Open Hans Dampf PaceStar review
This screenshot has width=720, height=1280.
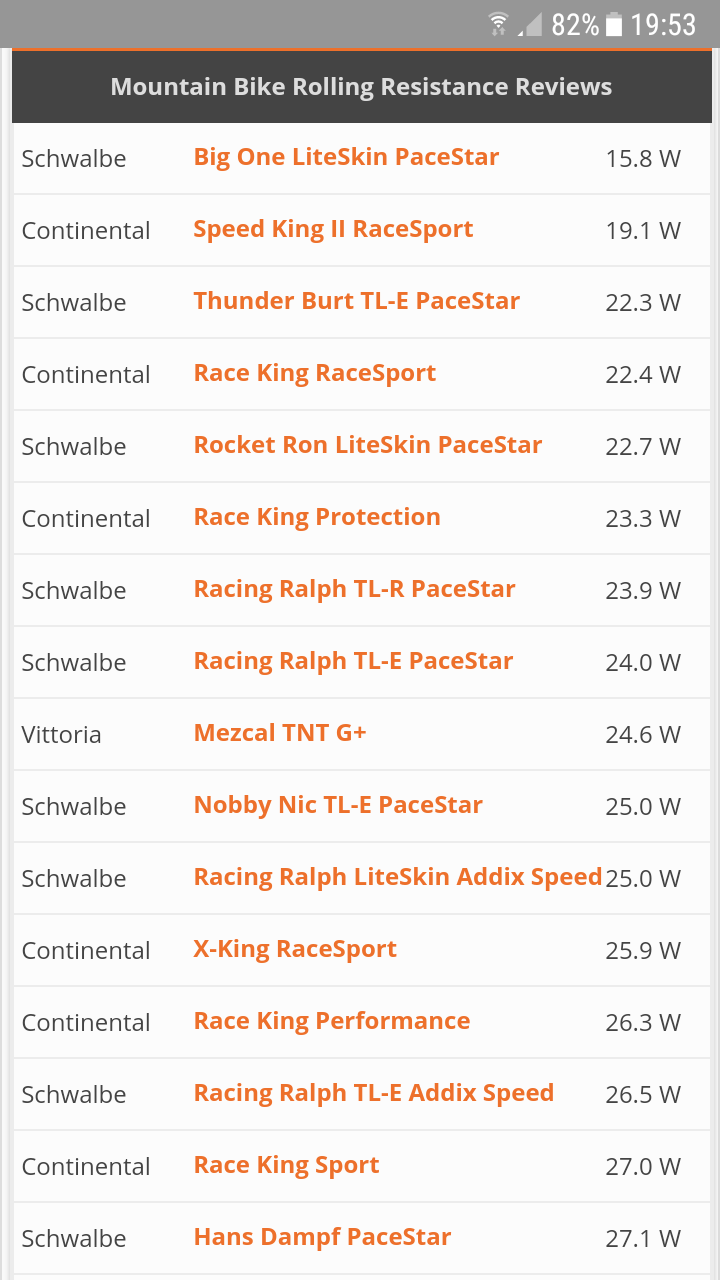(322, 1237)
